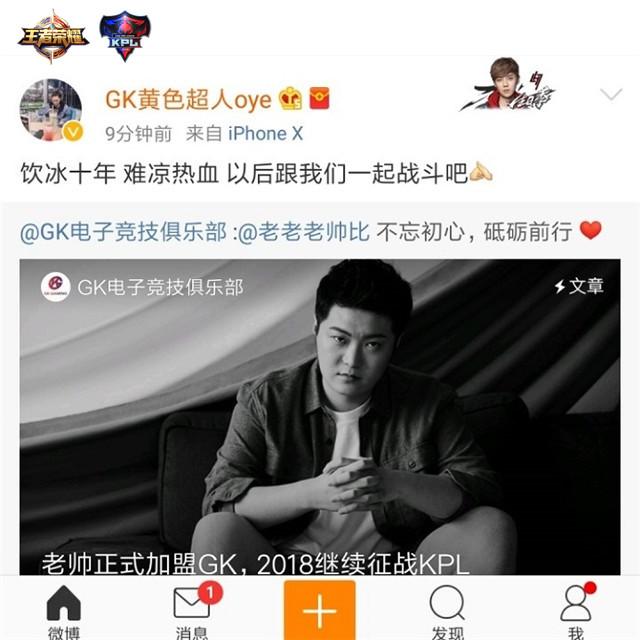Viewport: 640px width, 640px height.
Task: Open GK黄色超人oye's profile avatar
Action: [x=50, y=109]
